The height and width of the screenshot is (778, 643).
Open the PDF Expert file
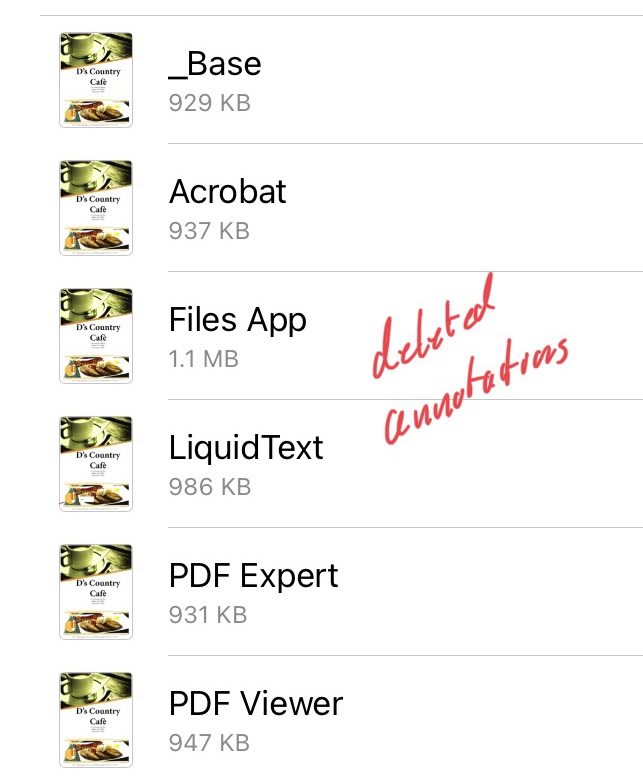click(254, 576)
